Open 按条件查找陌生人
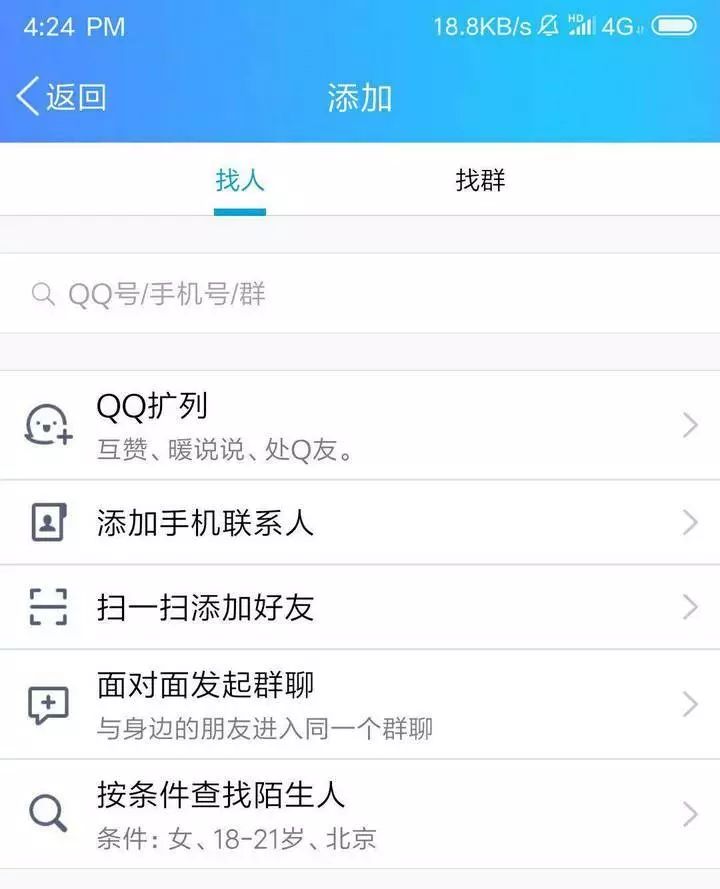This screenshot has height=889, width=720. pyautogui.click(x=360, y=814)
